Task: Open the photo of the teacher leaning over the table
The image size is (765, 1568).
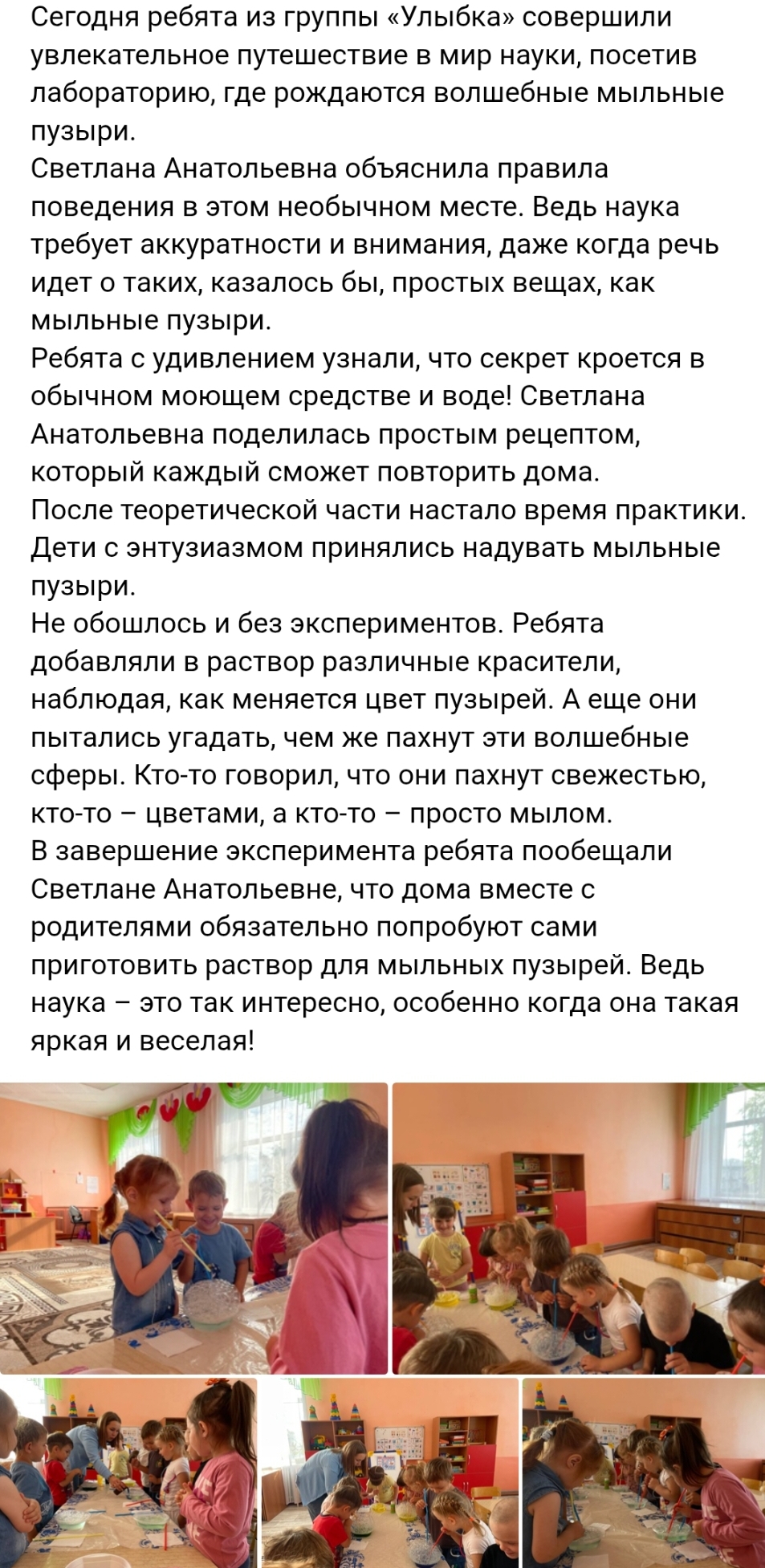Action: point(390,1473)
